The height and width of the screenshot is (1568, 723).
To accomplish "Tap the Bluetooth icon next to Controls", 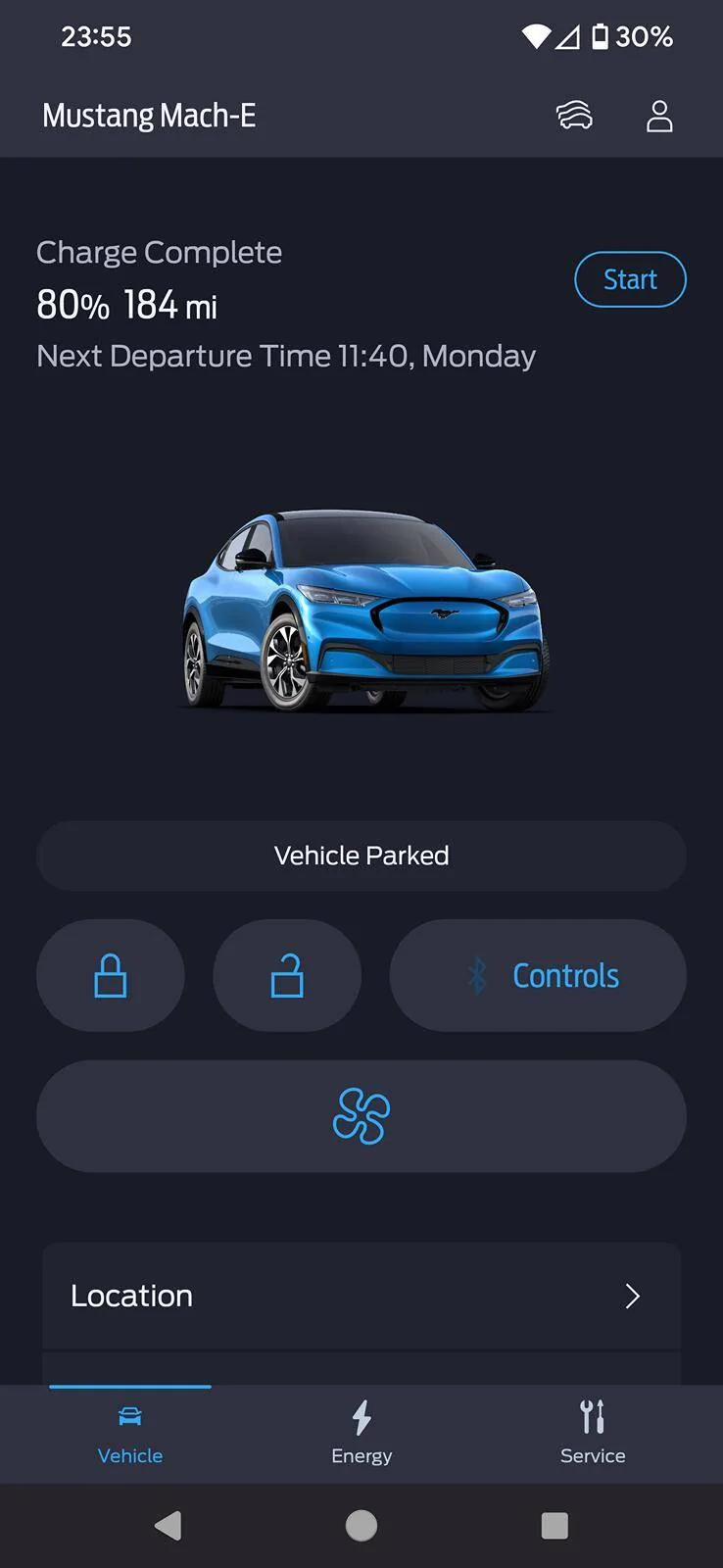I will point(479,975).
